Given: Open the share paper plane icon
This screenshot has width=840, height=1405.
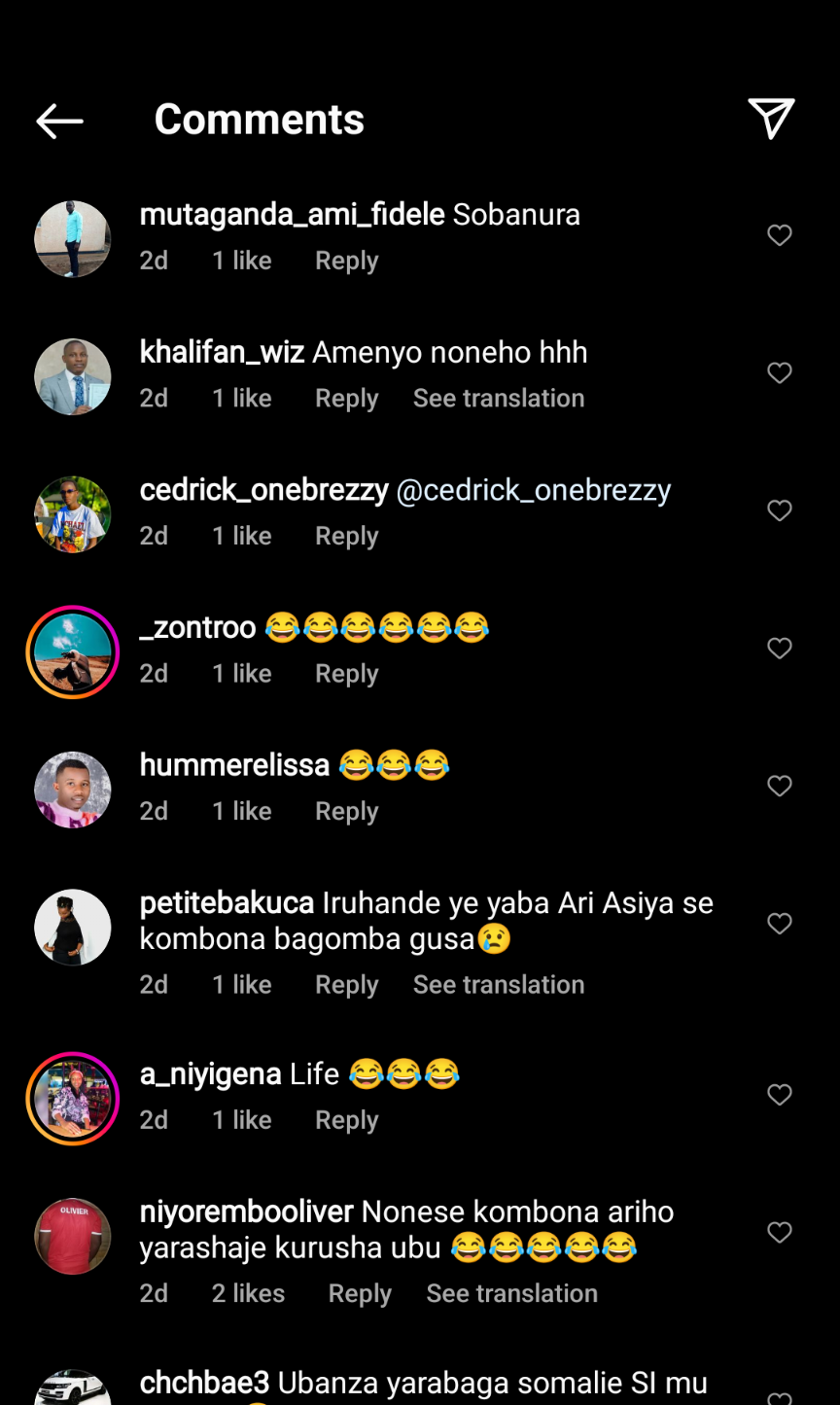Looking at the screenshot, I should click(772, 119).
